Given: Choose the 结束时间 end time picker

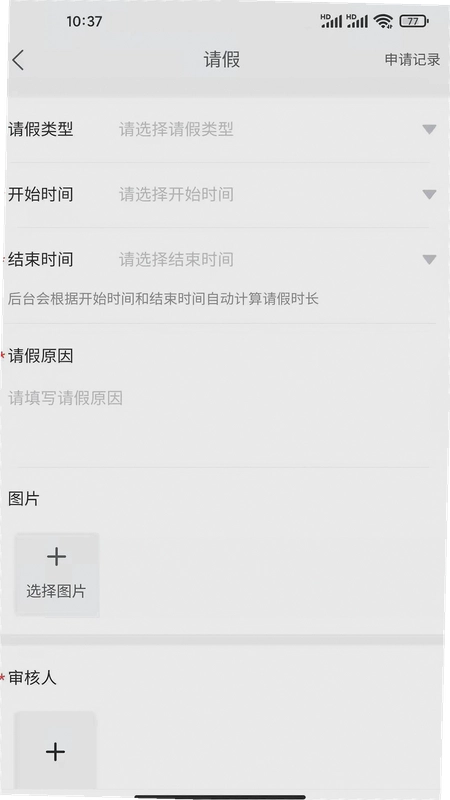Looking at the screenshot, I should 222,259.
